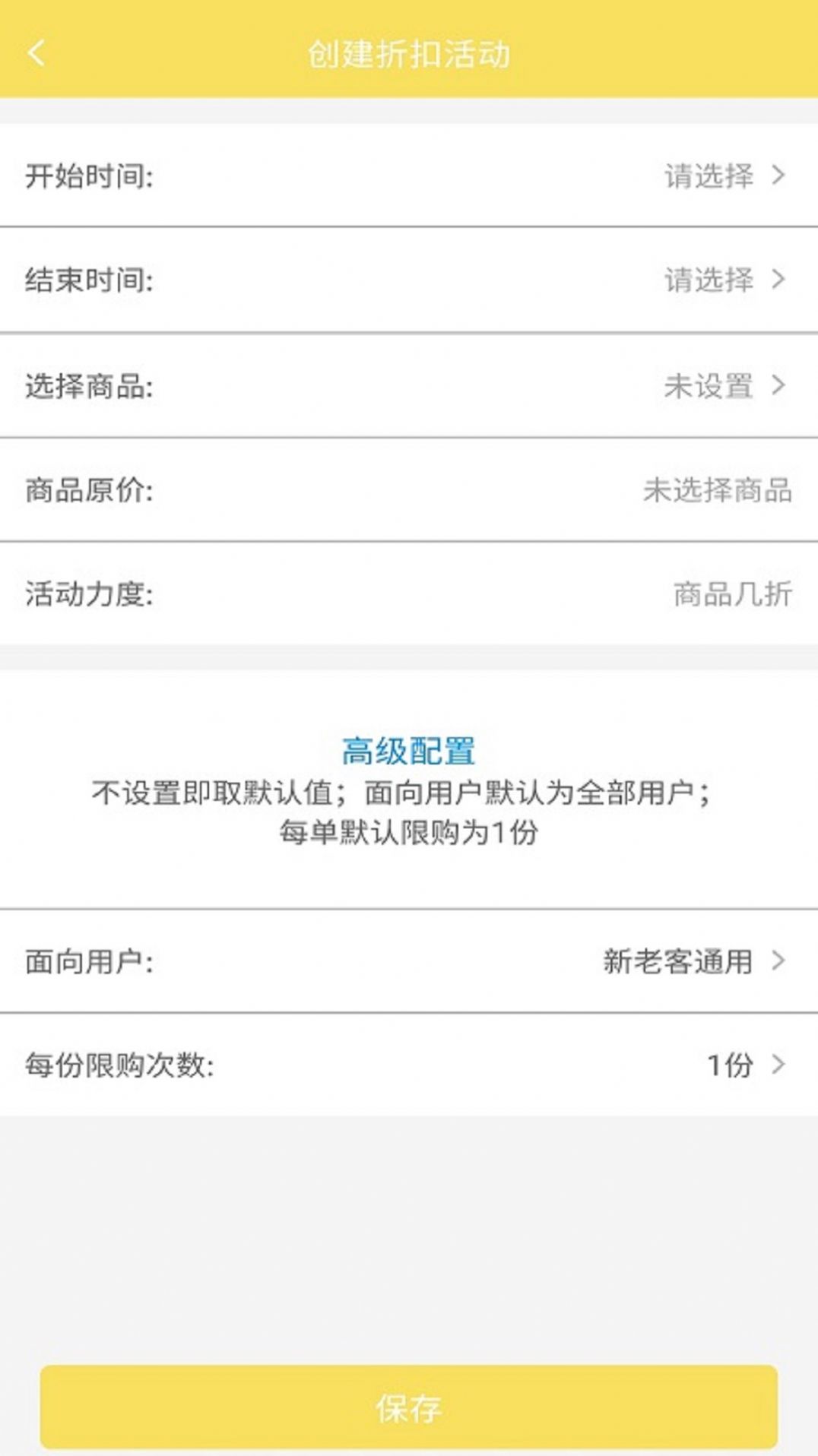
Task: Click the arrow next to 新老客通用
Action: 778,961
